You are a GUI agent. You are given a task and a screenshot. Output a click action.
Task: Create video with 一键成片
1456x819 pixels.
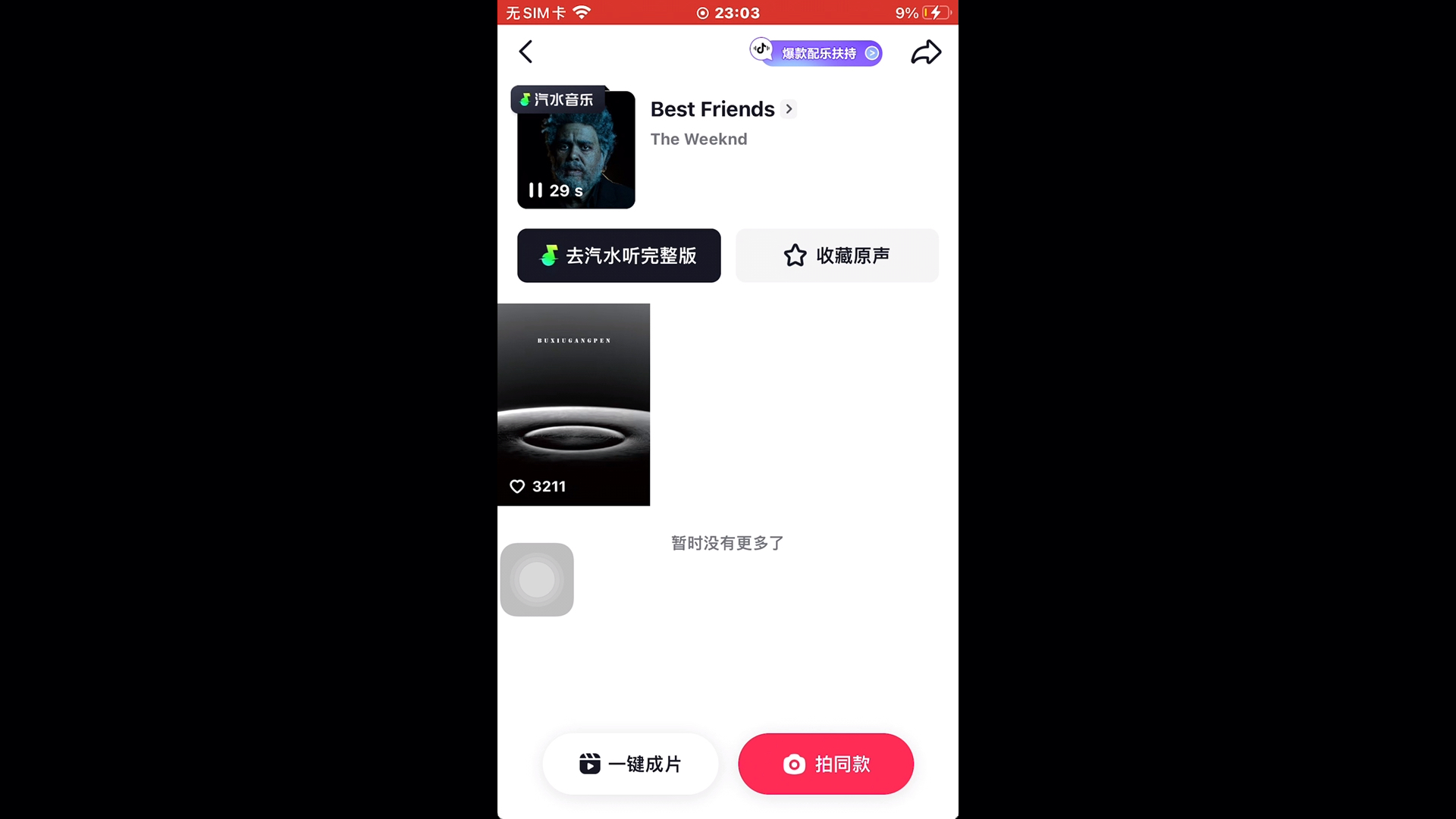coord(630,764)
